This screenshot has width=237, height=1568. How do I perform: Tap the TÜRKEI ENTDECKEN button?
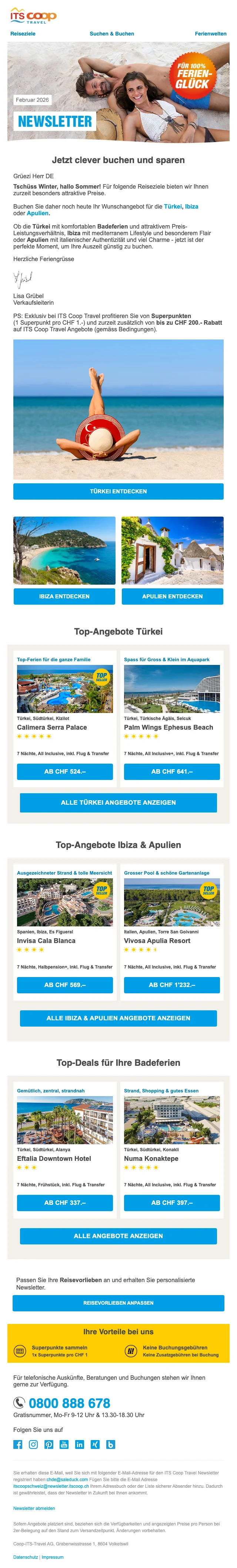pos(118,491)
